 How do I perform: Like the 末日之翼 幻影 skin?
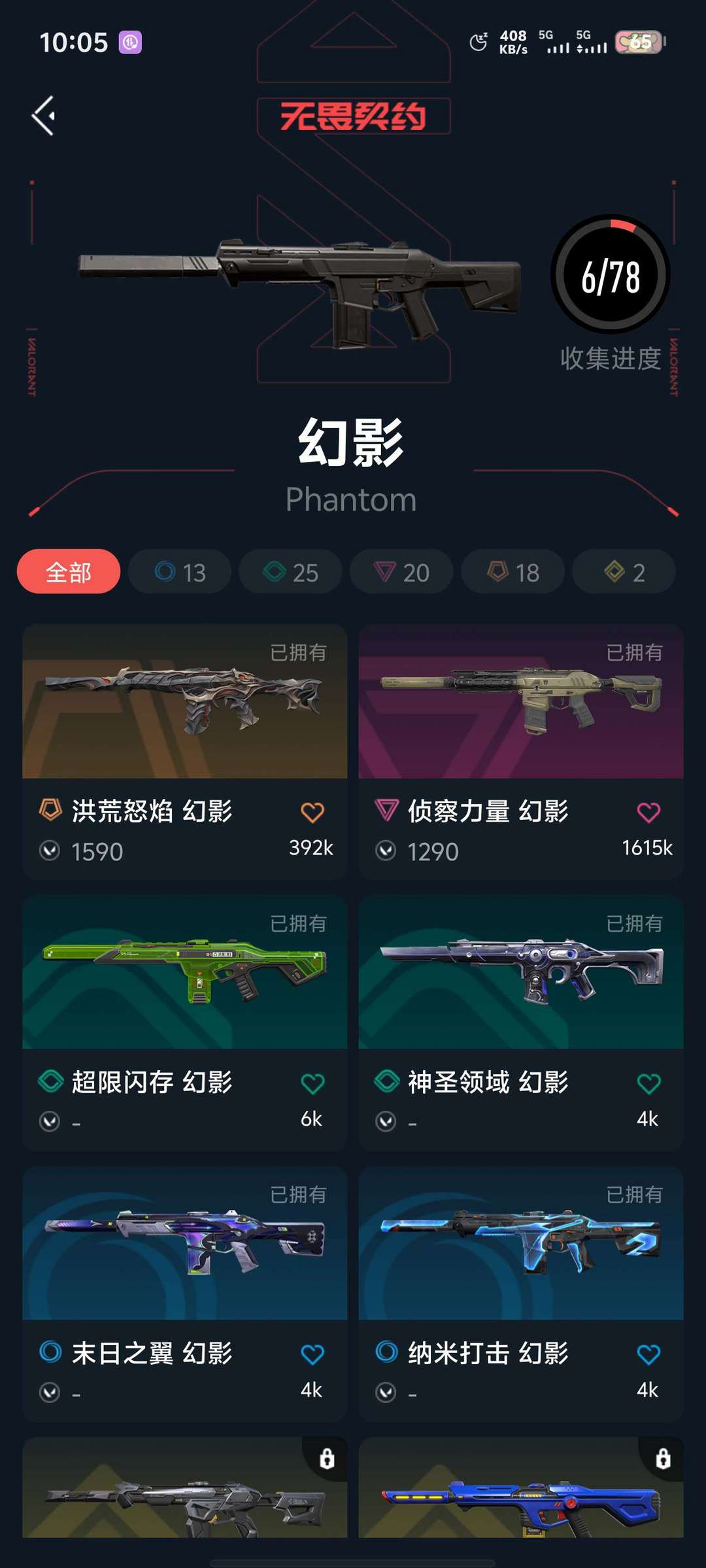click(x=312, y=1354)
